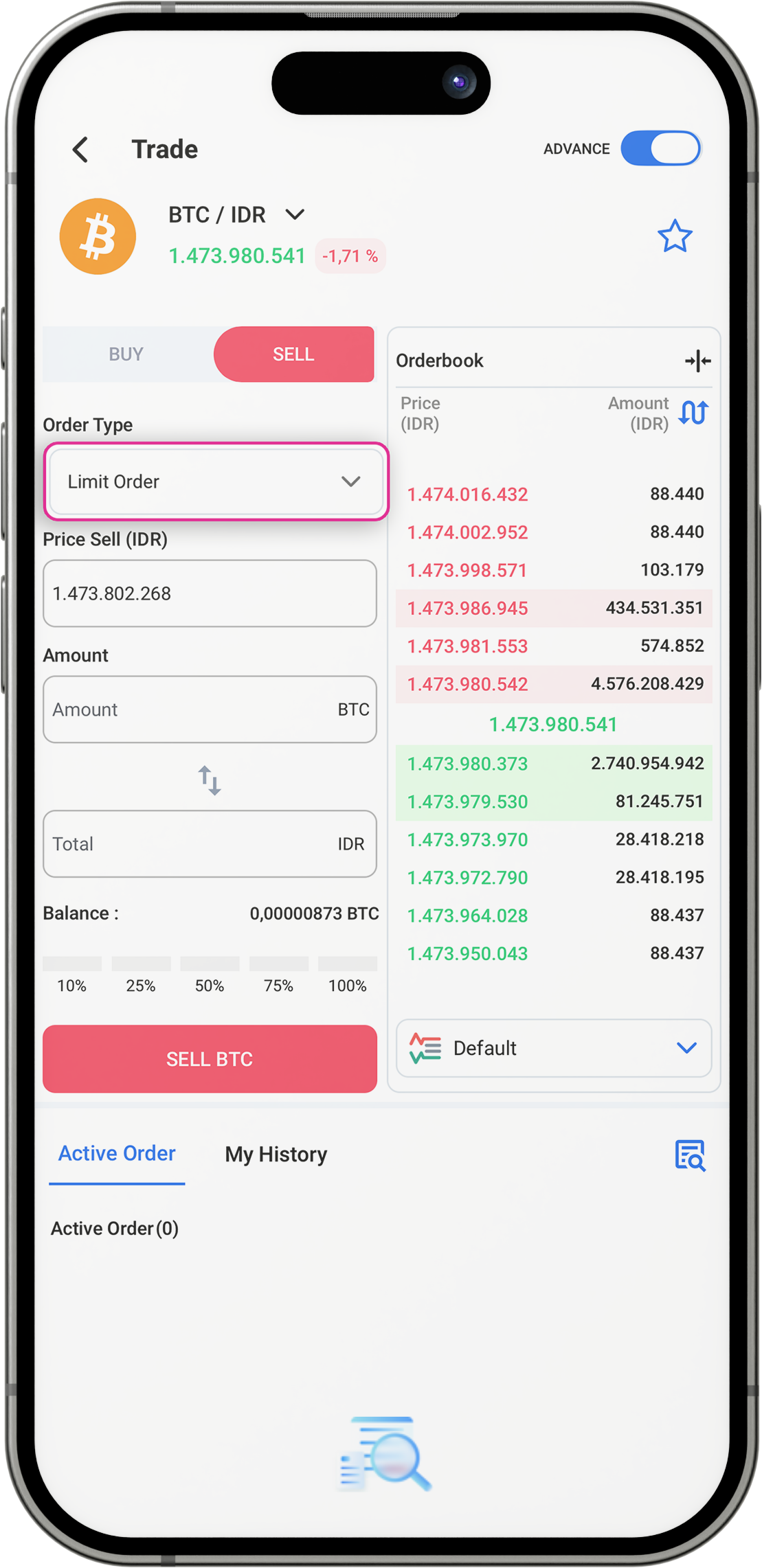
Task: Tap the orderbook collapse icon
Action: [x=697, y=361]
